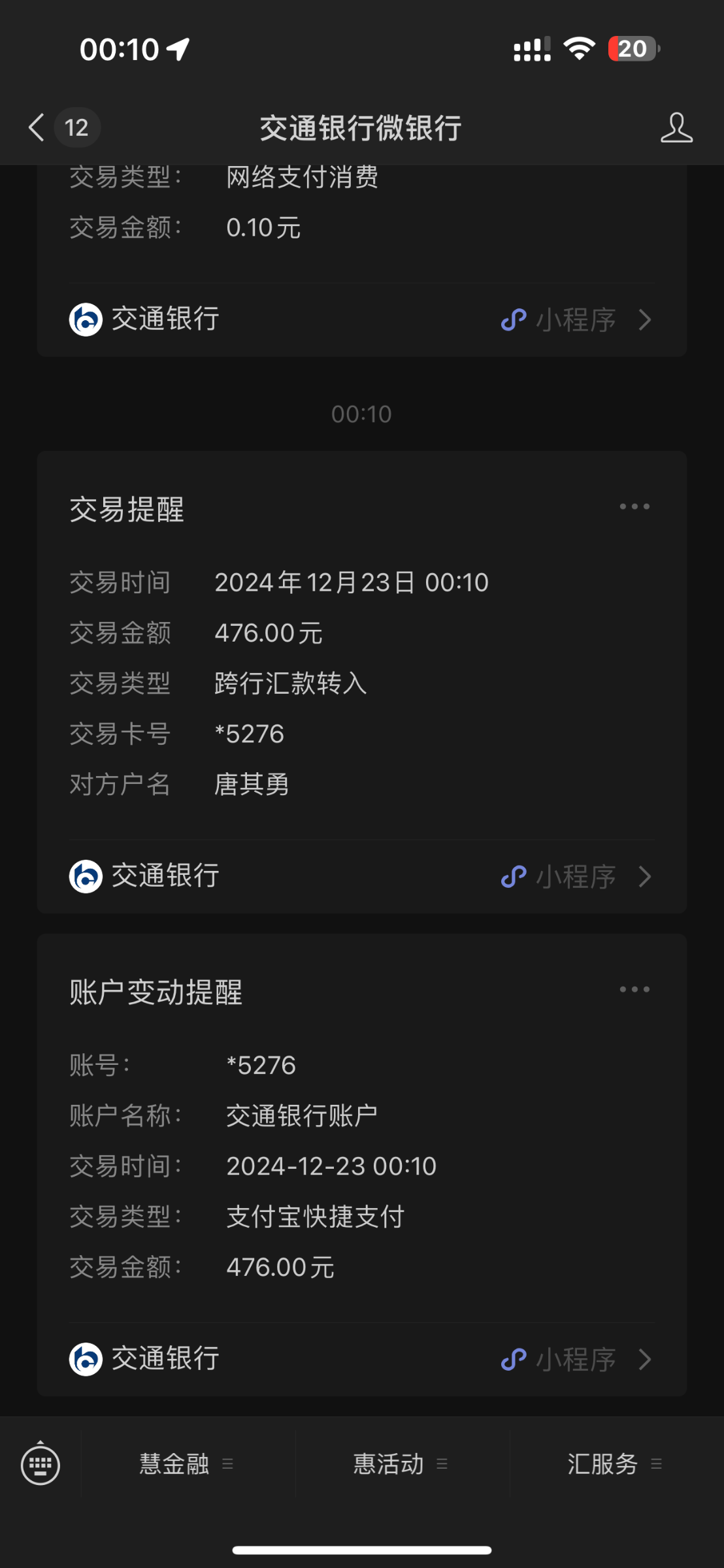Open 小程序 link under the 账户变动提醒 card

[576, 1359]
